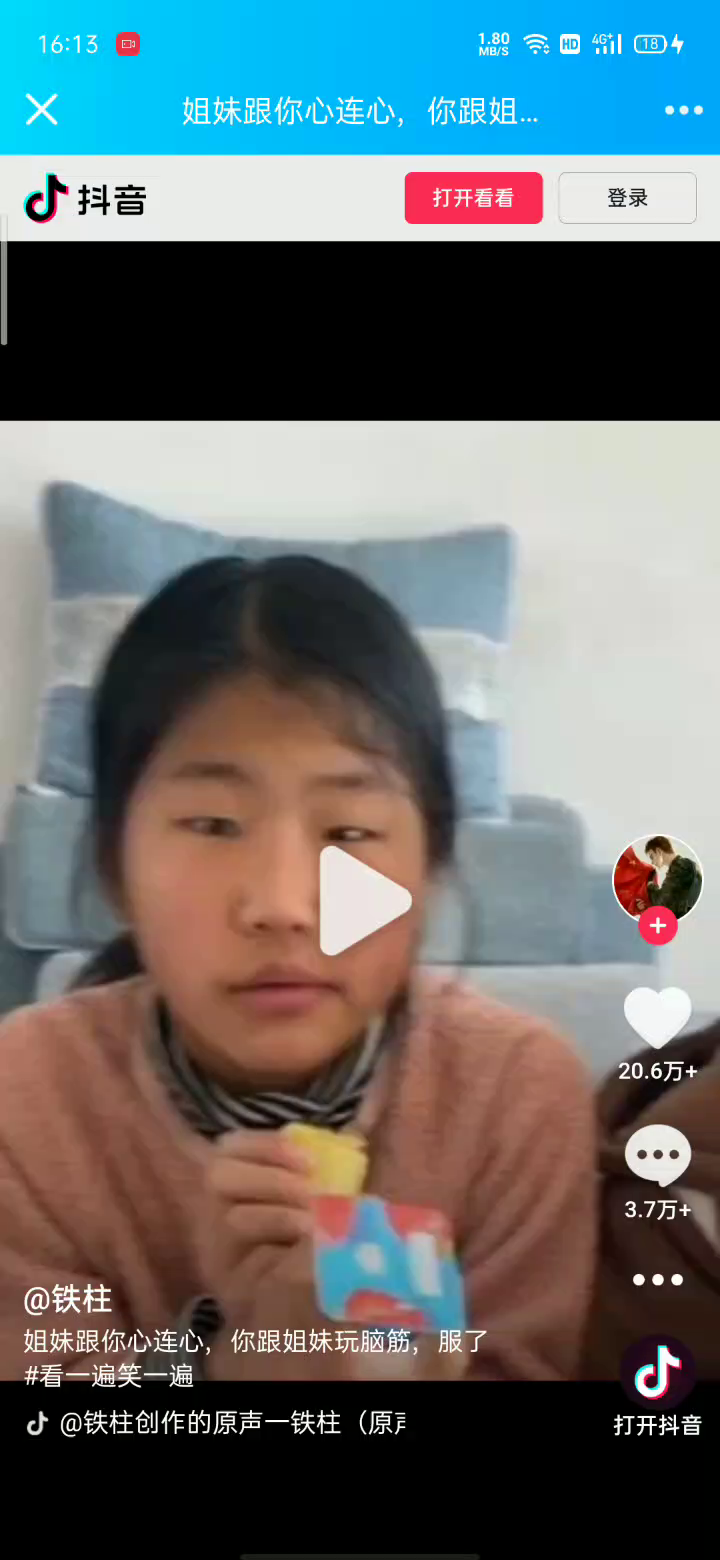
Task: Play the paused video
Action: point(363,900)
